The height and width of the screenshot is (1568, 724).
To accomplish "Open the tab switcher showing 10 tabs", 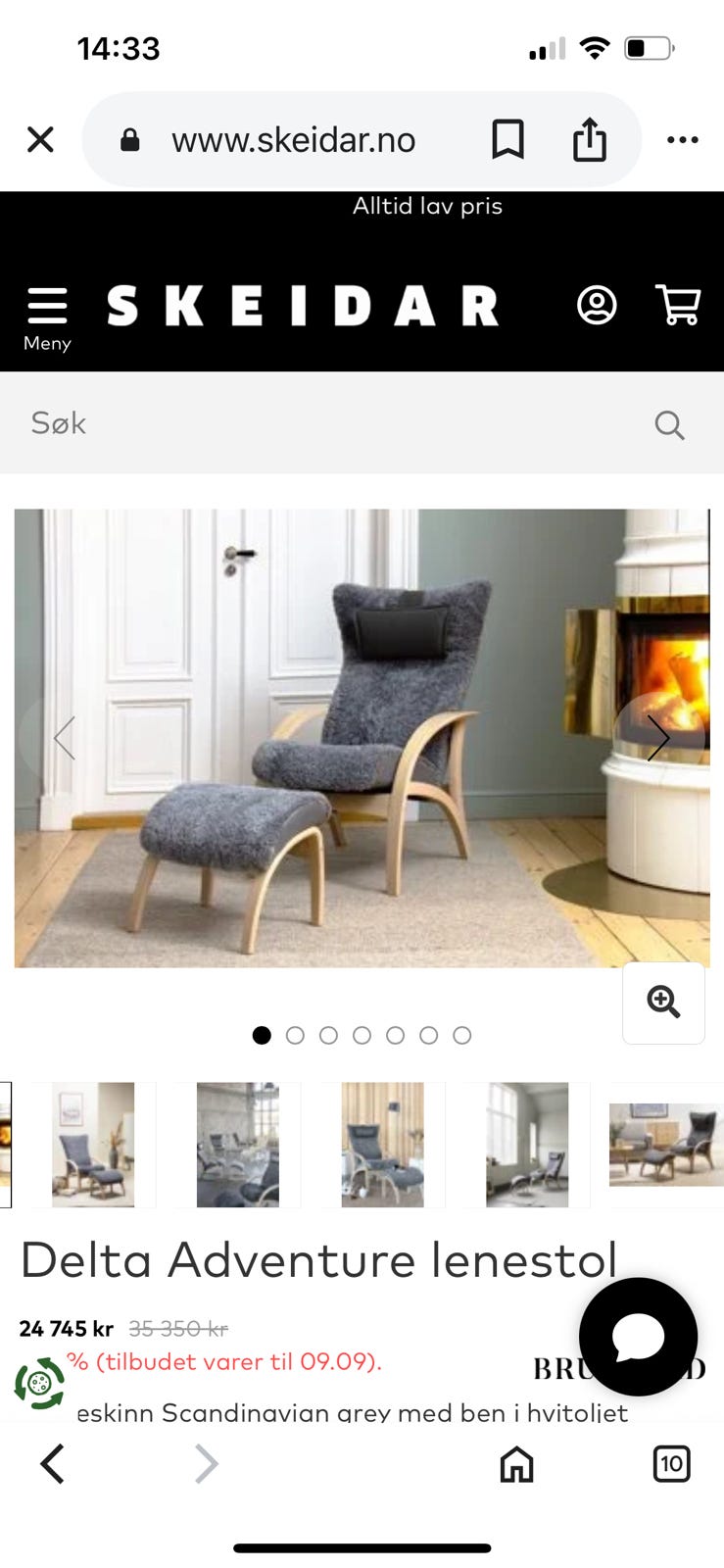I will [672, 1464].
